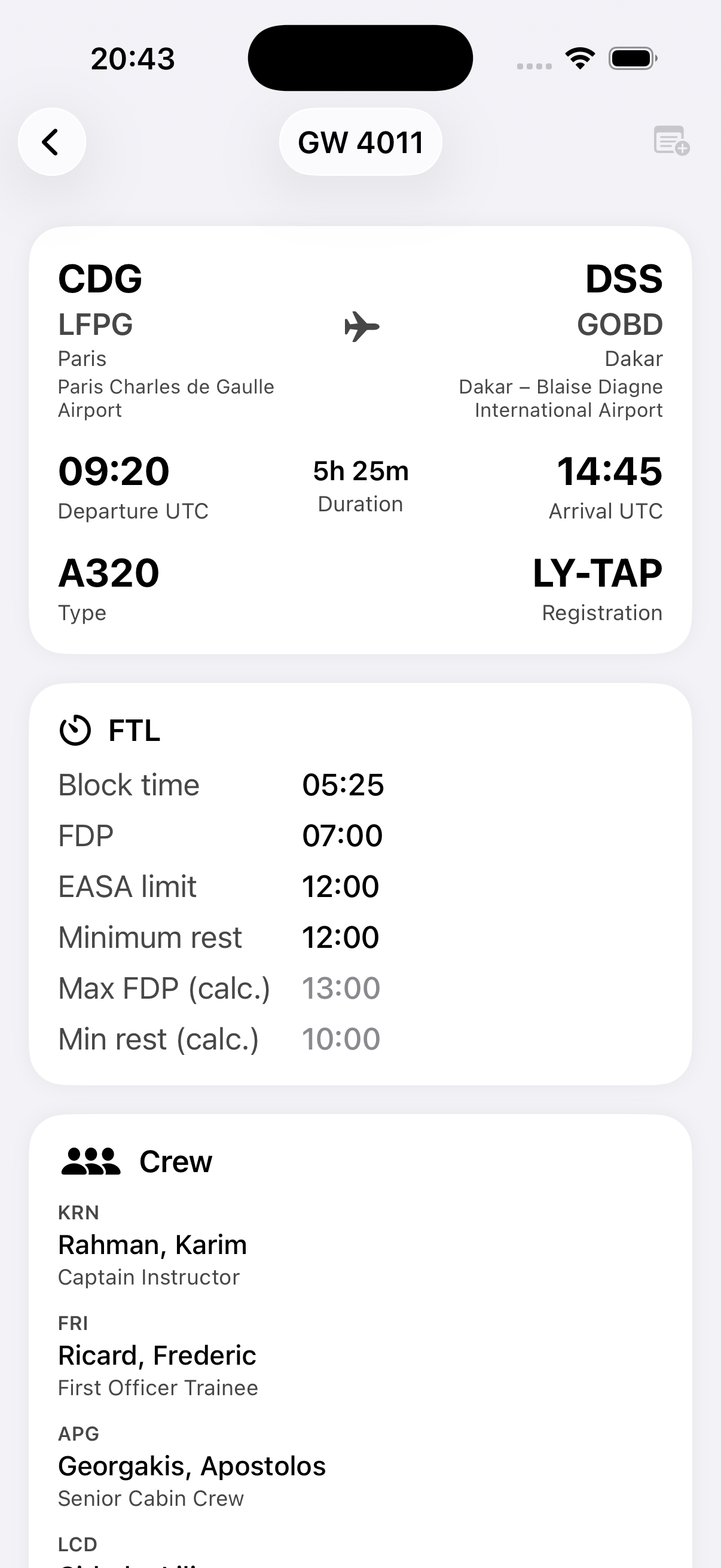Image resolution: width=721 pixels, height=1568 pixels.
Task: Select the GW 4011 flight title pill
Action: (x=360, y=141)
